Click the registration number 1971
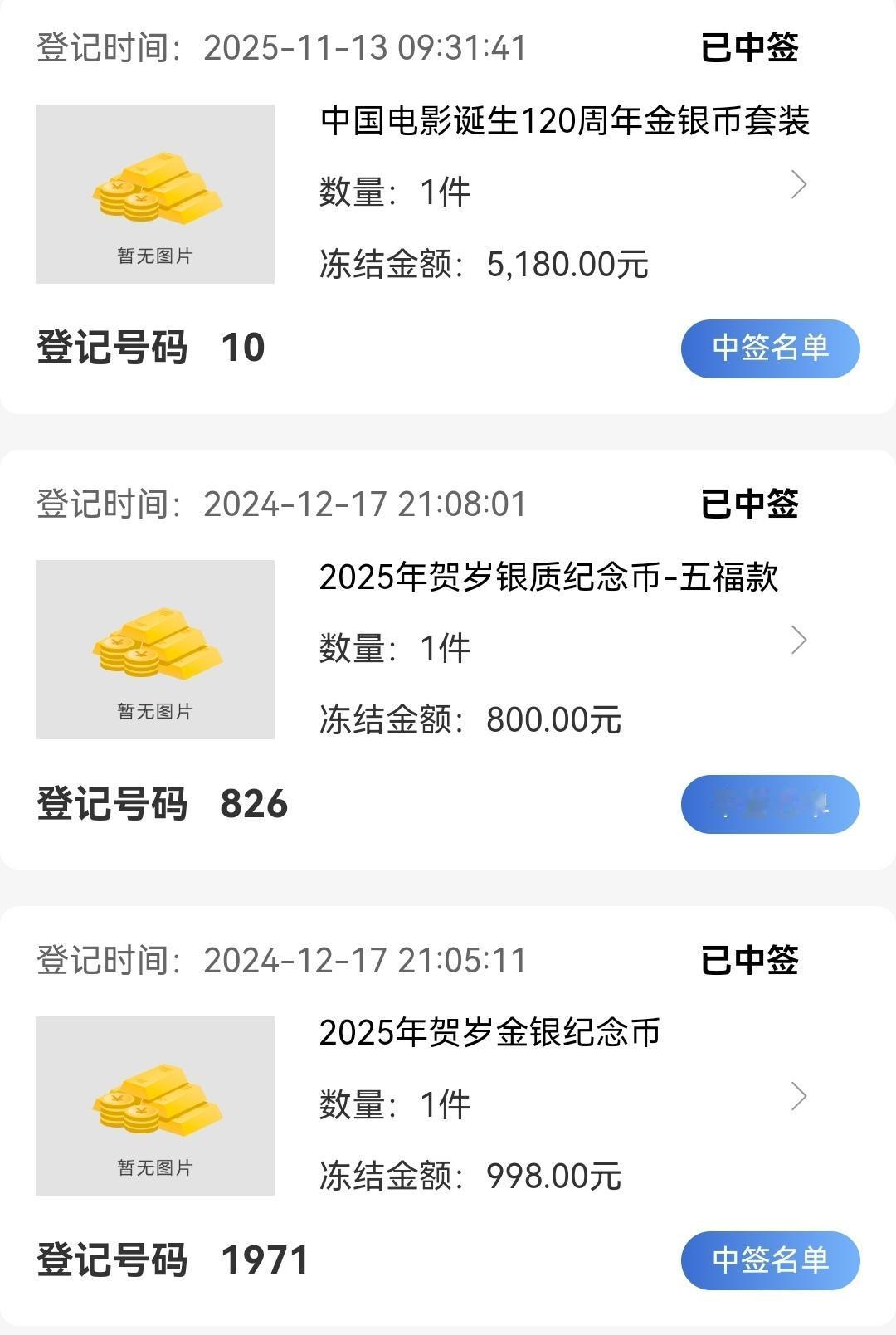 pos(264,1260)
